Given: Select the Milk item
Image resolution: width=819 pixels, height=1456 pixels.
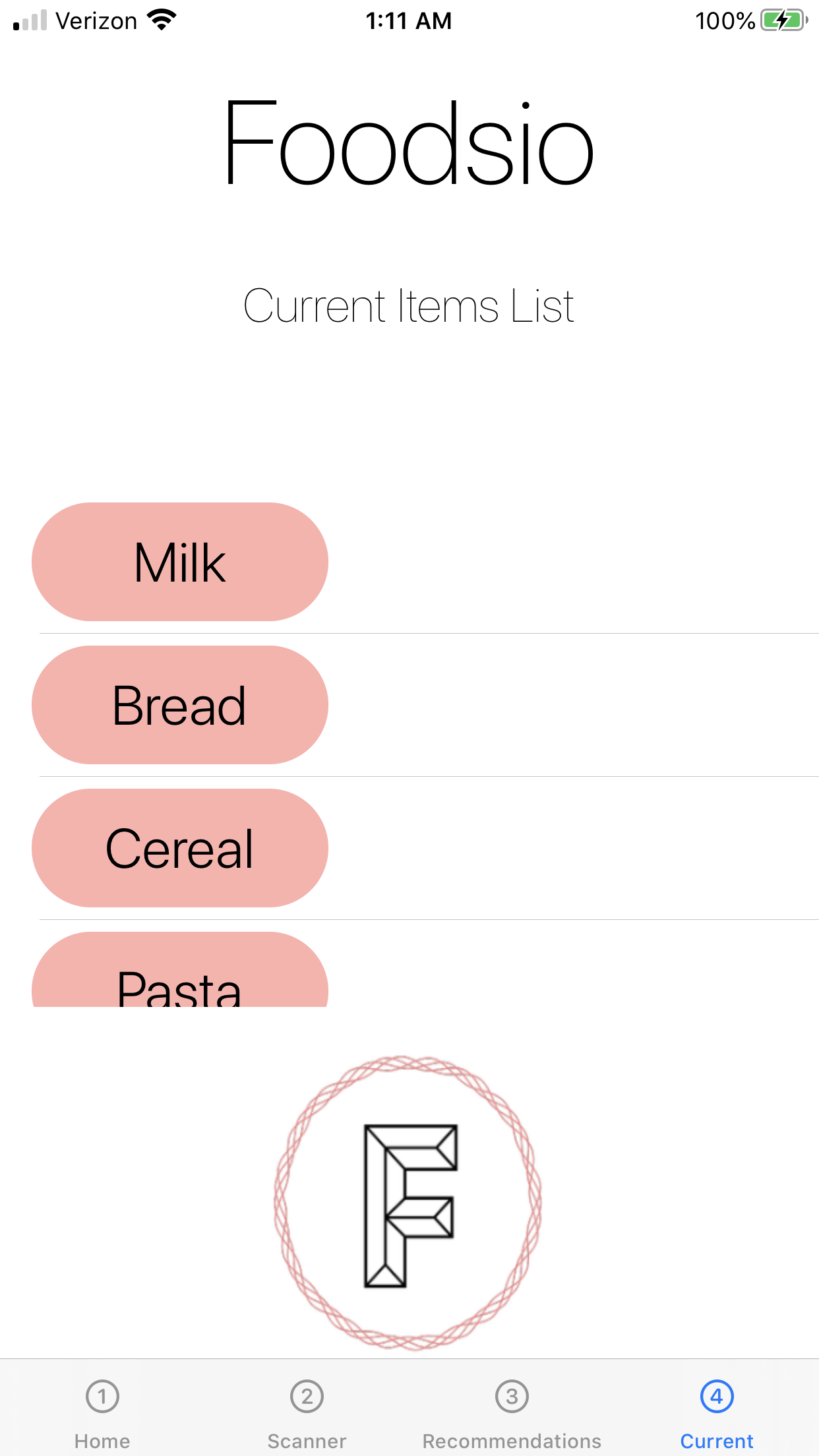Looking at the screenshot, I should 179,562.
